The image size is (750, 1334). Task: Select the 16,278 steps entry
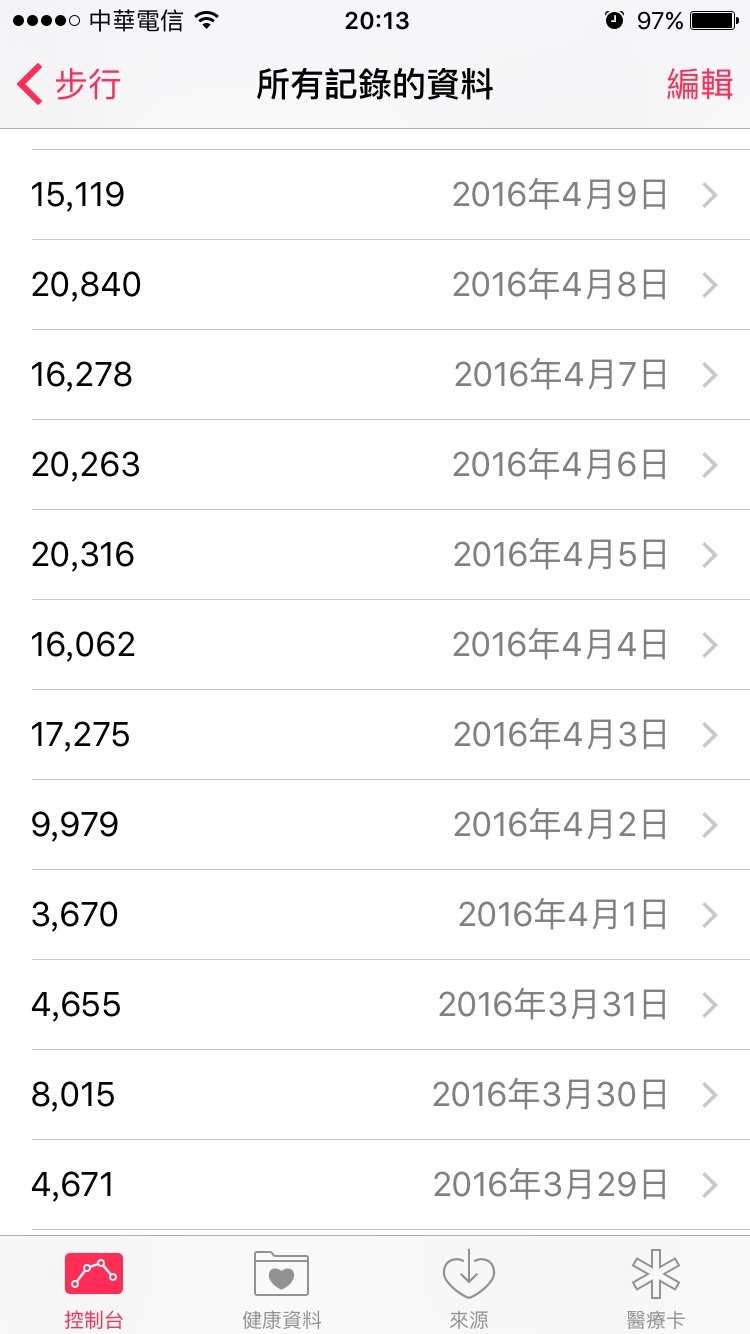pyautogui.click(x=375, y=375)
